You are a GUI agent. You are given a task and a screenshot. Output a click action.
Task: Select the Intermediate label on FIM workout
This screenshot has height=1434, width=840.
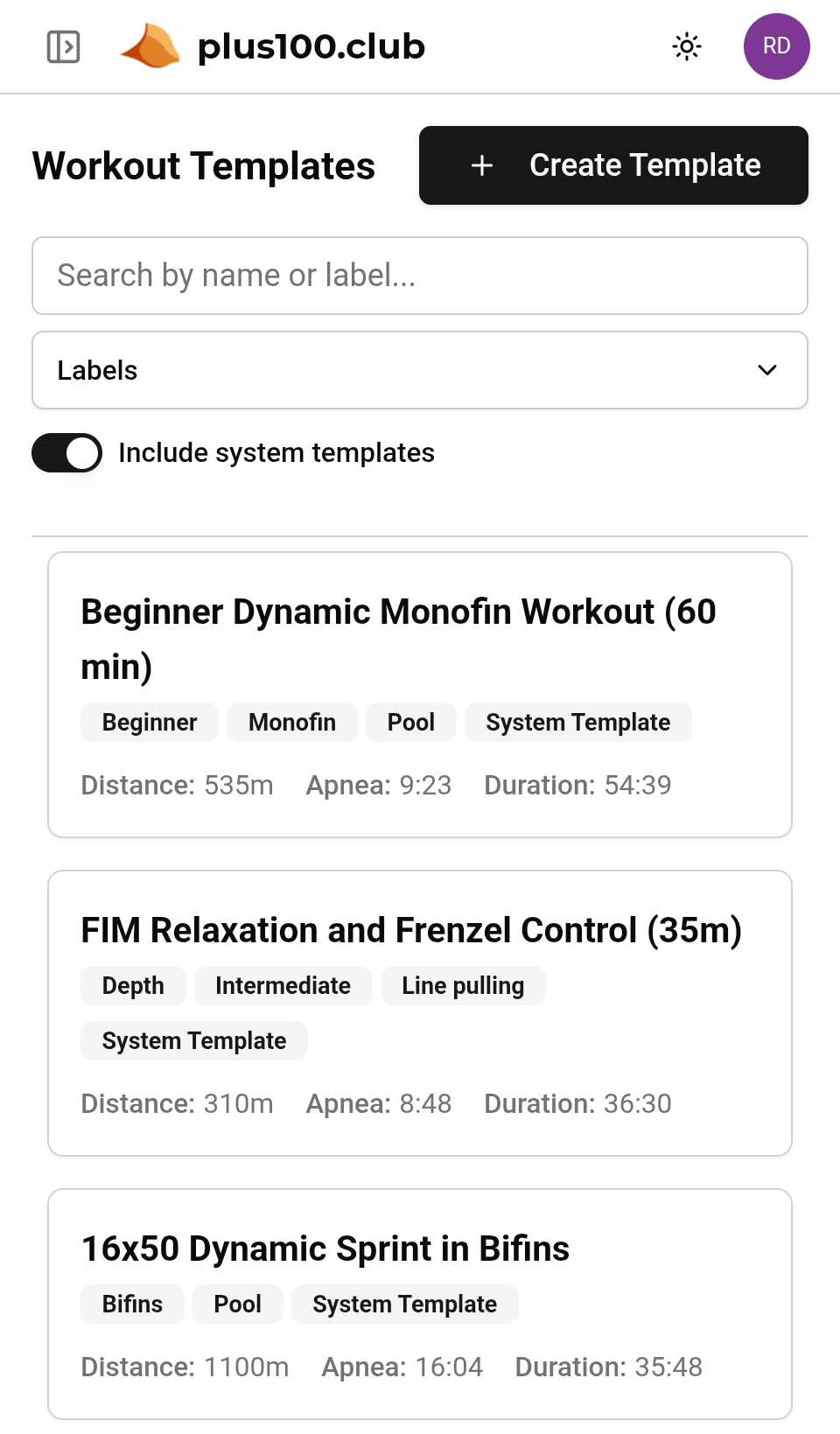click(283, 985)
